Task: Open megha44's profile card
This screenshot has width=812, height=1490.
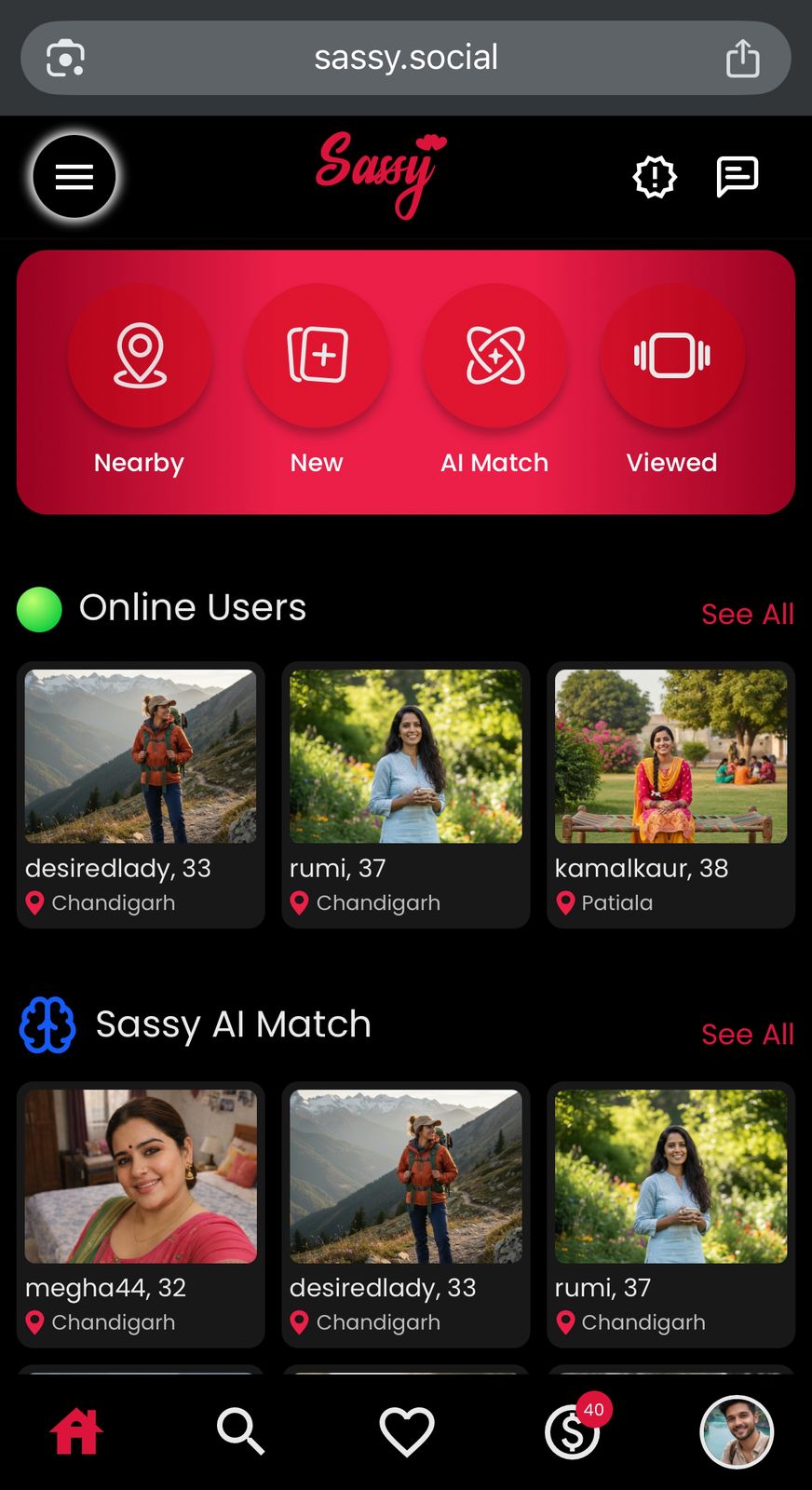Action: (x=141, y=1212)
